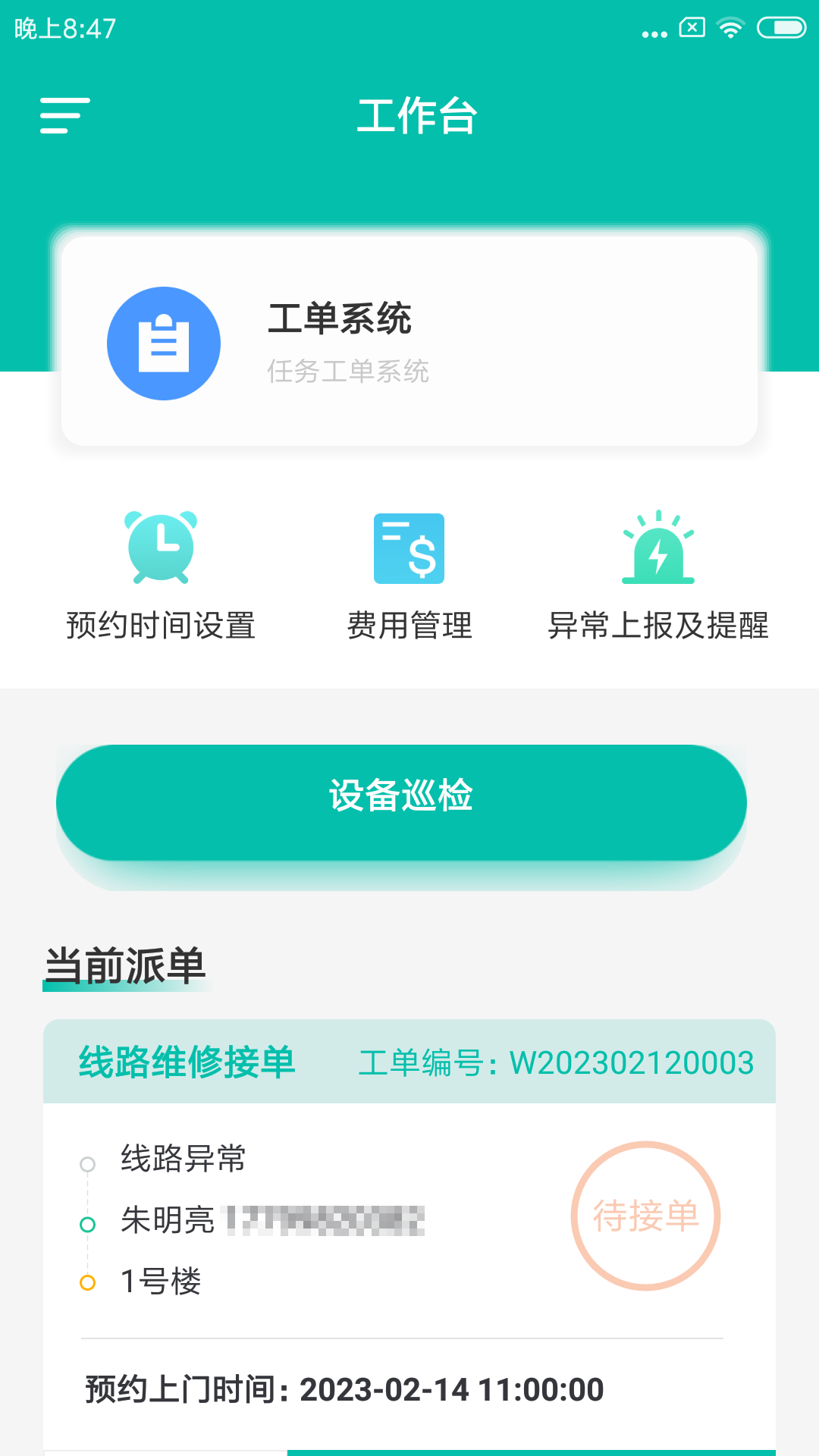Open the drawer menu icon
This screenshot has height=1456, width=819.
(65, 115)
